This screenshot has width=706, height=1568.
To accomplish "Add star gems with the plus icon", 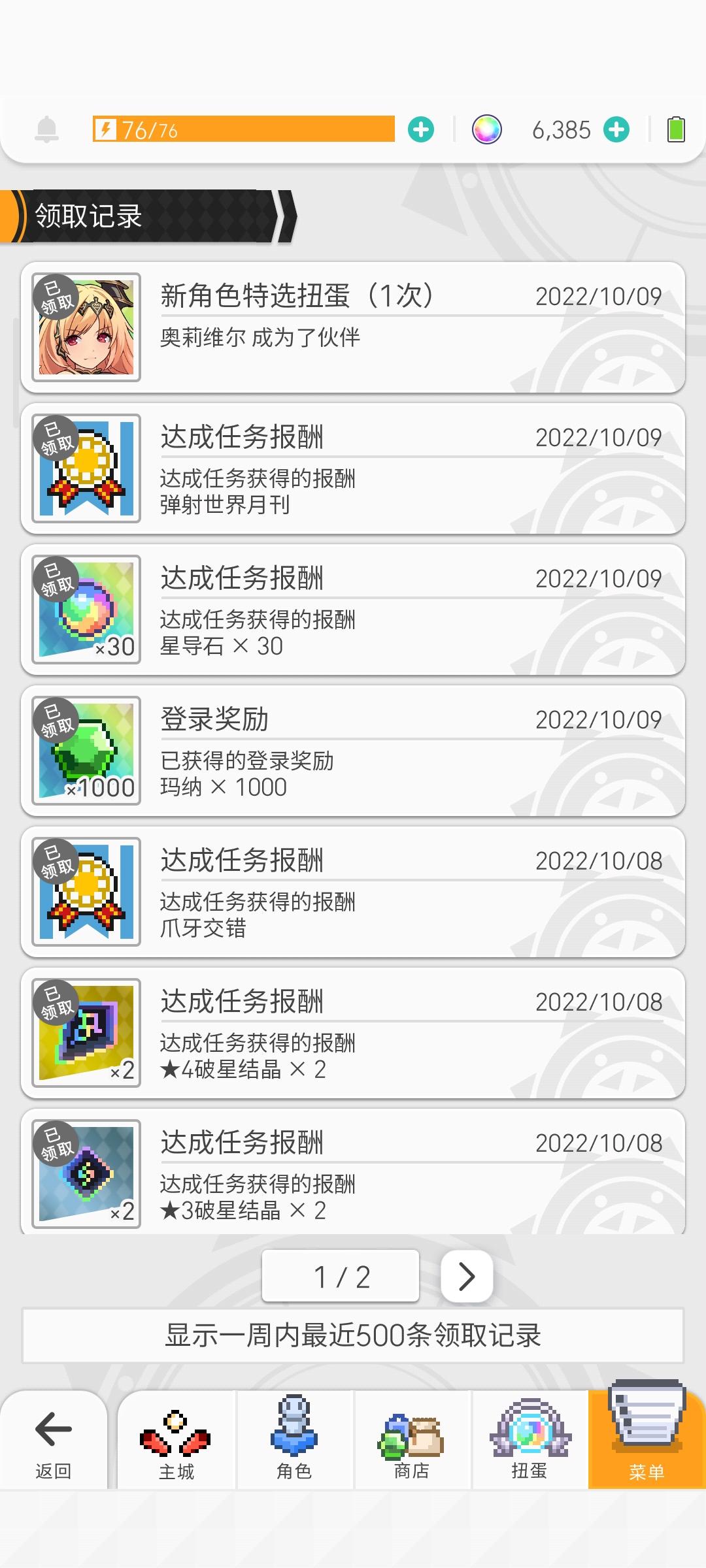I will [616, 129].
